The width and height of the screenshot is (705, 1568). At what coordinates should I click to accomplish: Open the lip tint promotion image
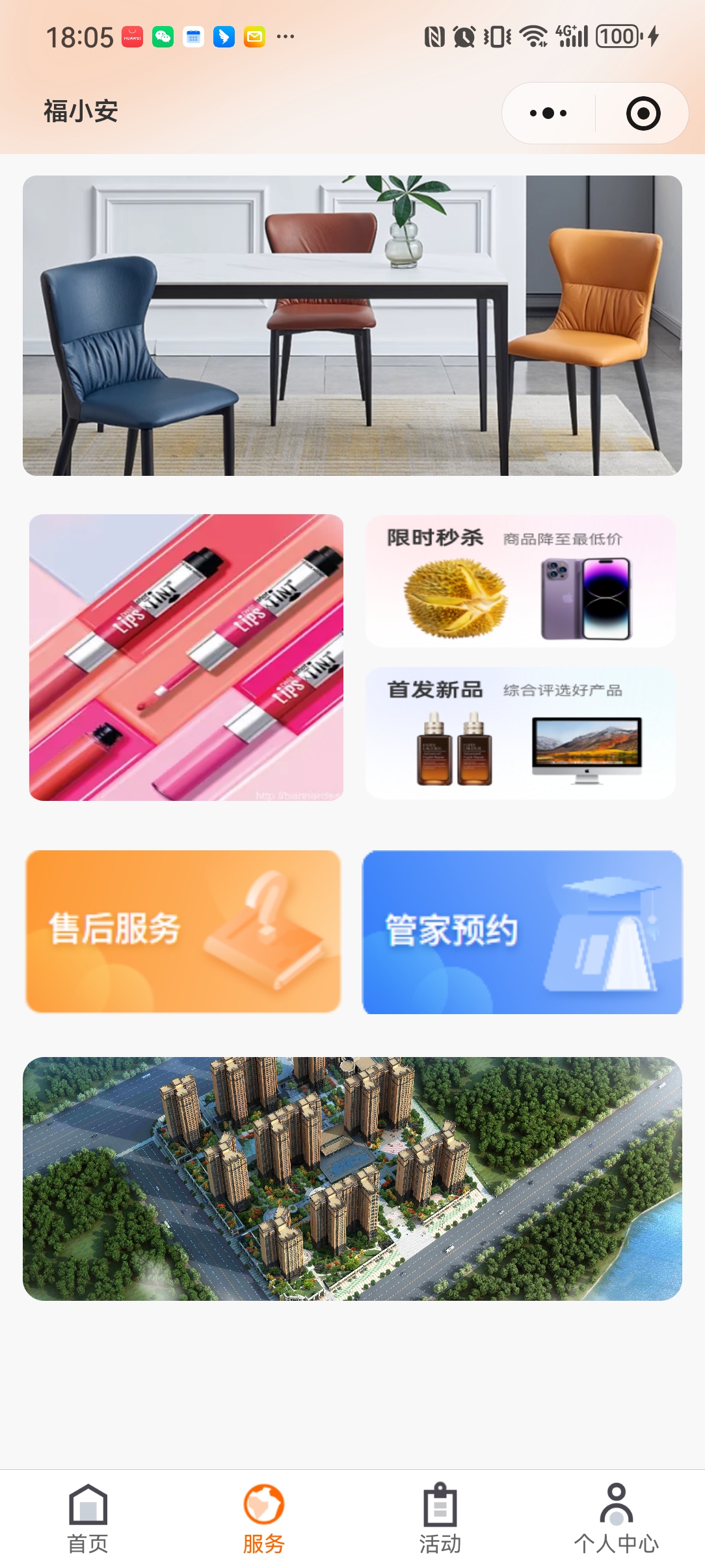point(186,657)
